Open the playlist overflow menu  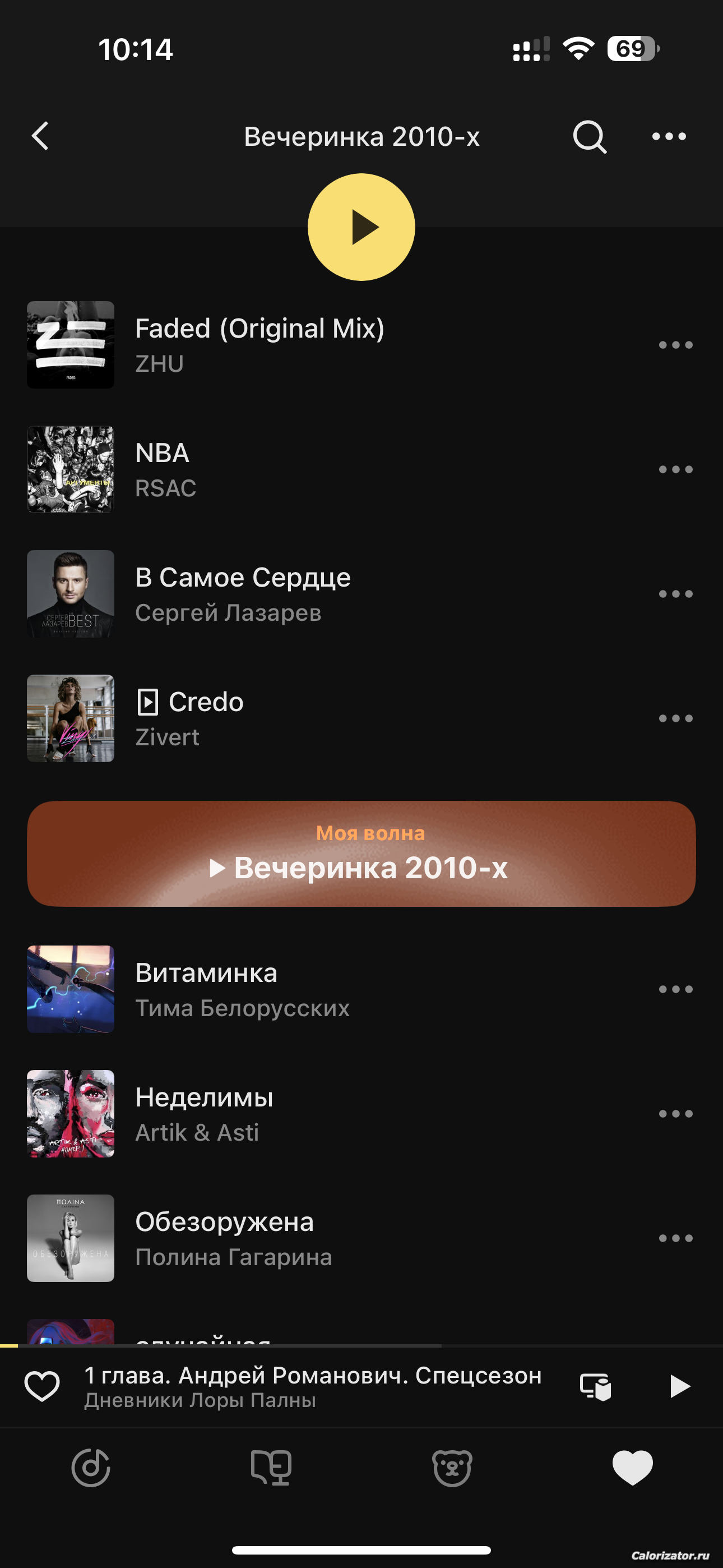668,136
